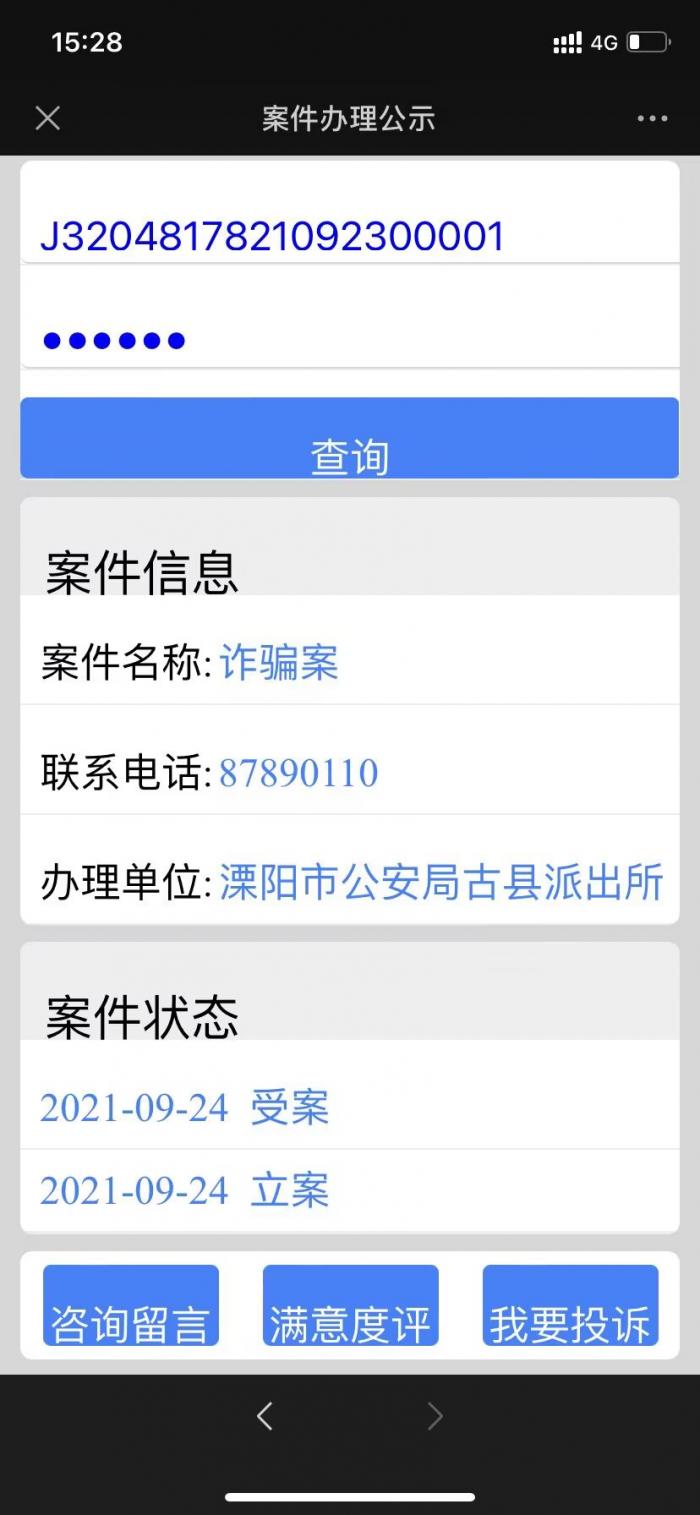Call contact number 87890110
Image resolution: width=700 pixels, height=1515 pixels.
[x=298, y=773]
